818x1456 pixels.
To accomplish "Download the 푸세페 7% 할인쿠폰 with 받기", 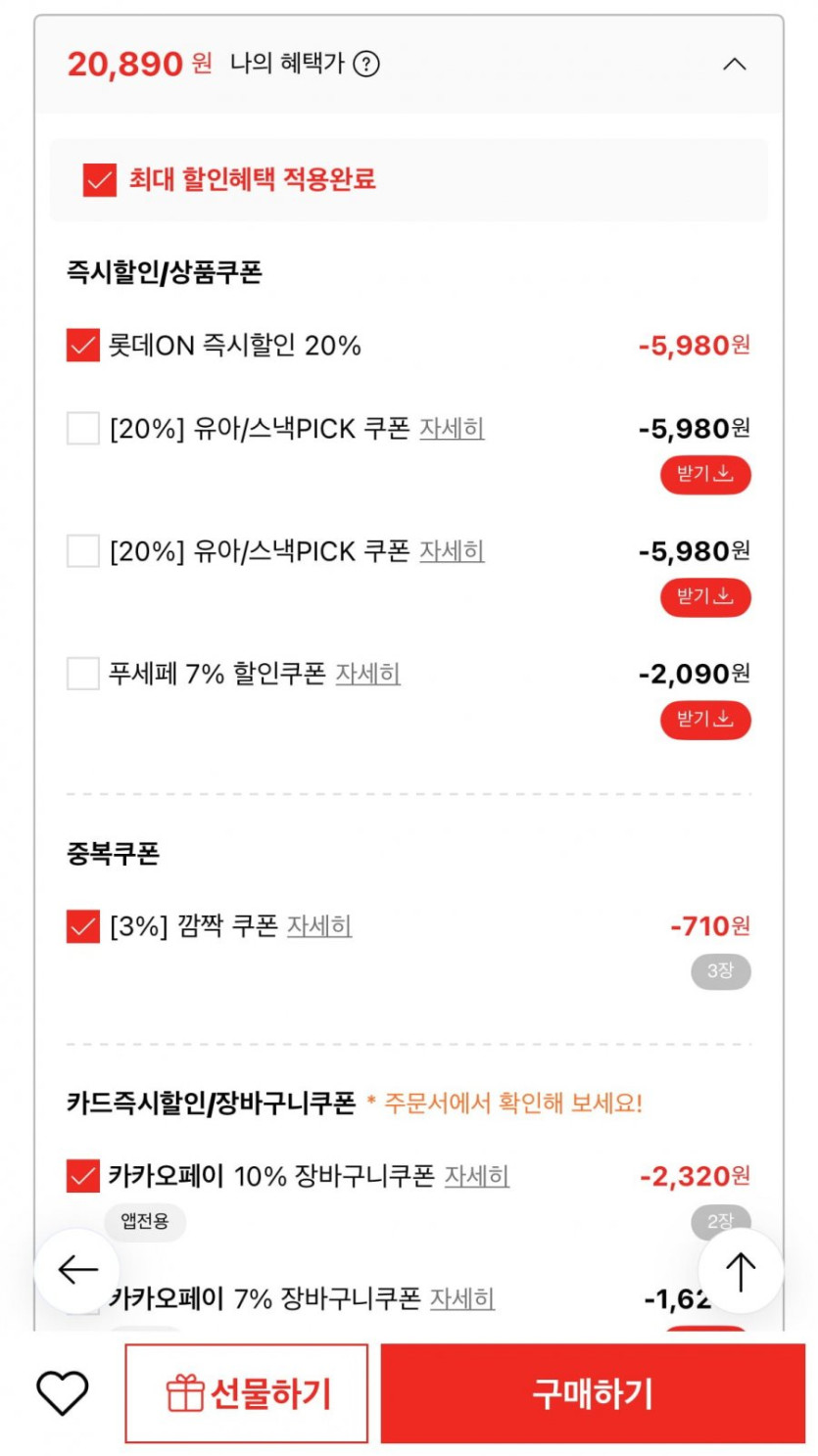I will pyautogui.click(x=705, y=720).
